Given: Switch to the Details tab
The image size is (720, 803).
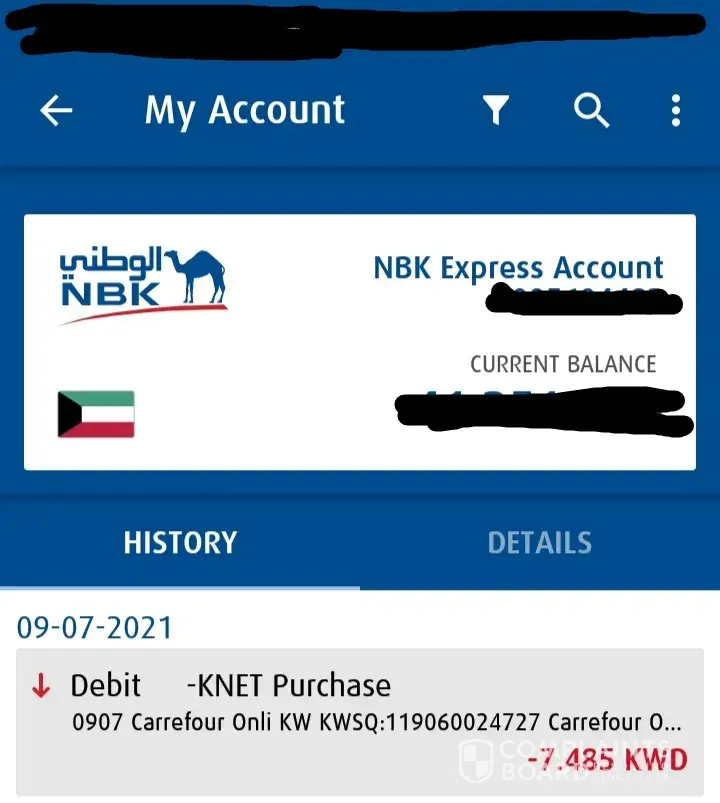Looking at the screenshot, I should point(539,543).
